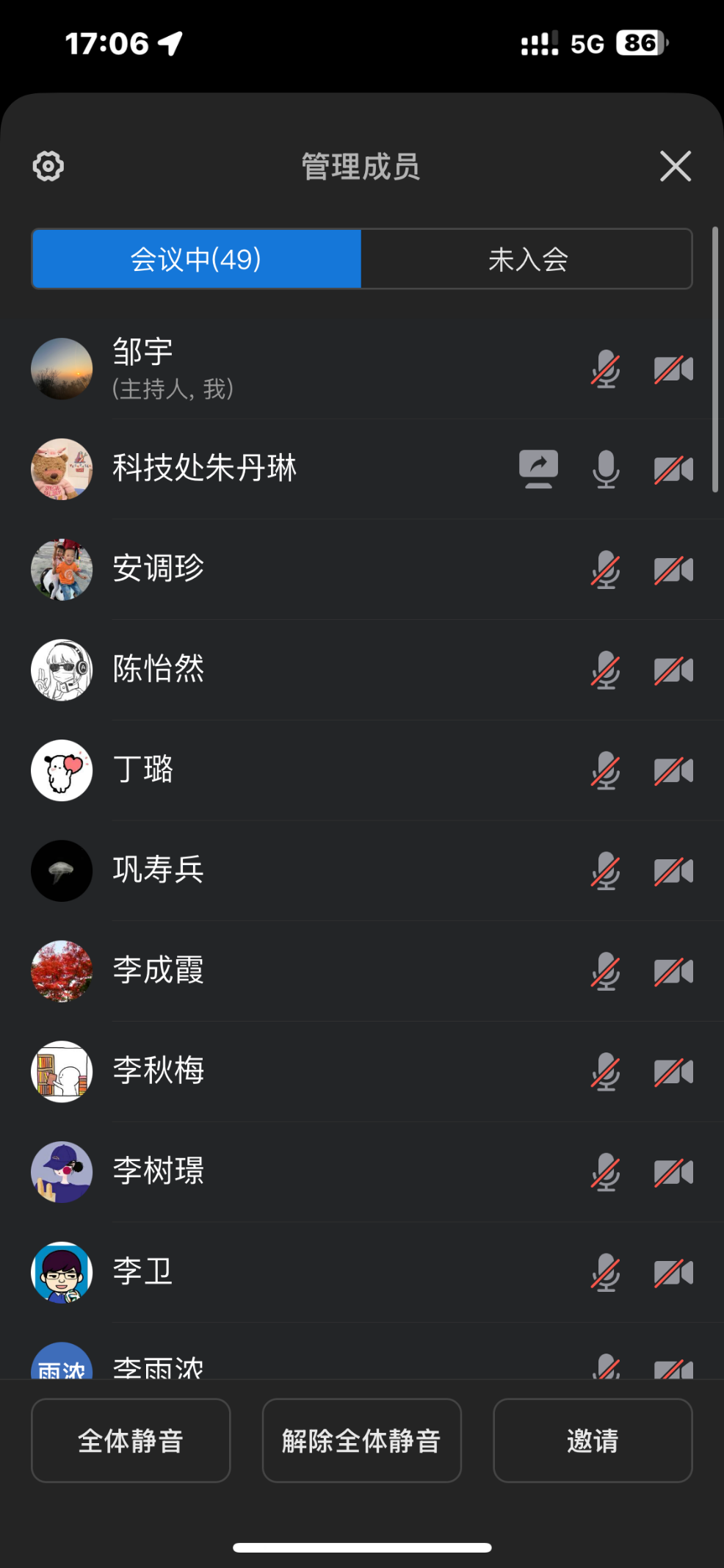
Task: Tap the screen share icon for 科技处朱丹琳
Action: (x=538, y=469)
